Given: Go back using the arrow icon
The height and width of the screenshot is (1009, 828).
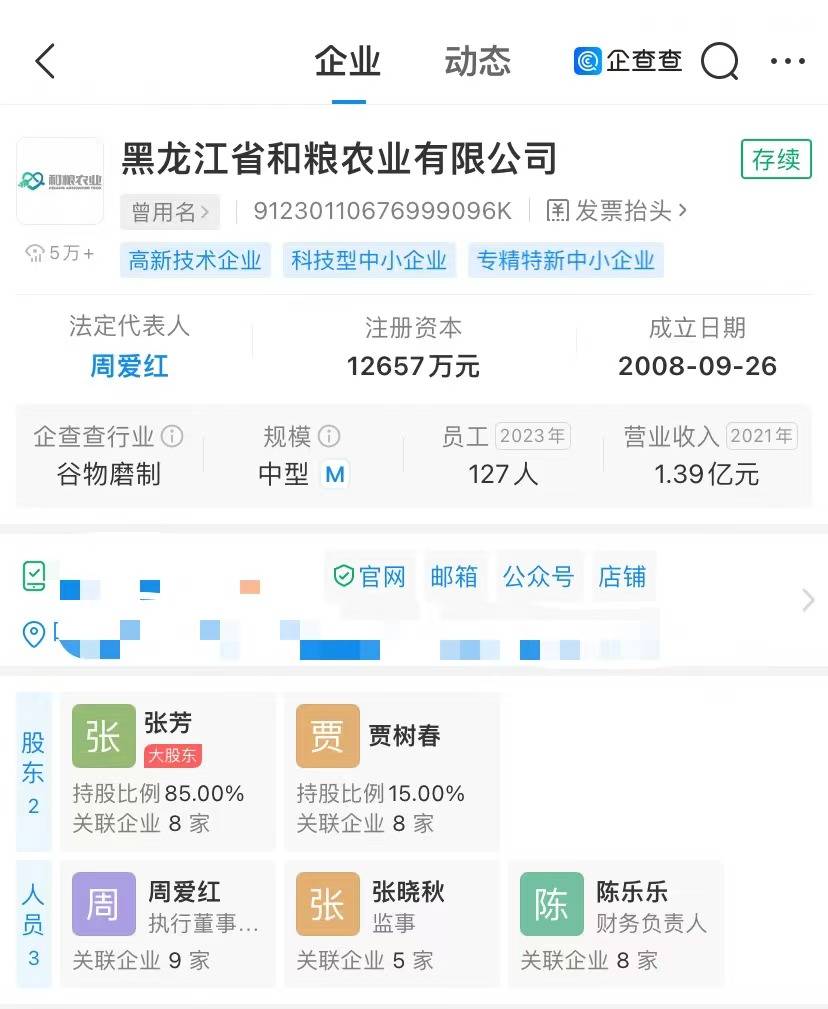Looking at the screenshot, I should coord(45,62).
